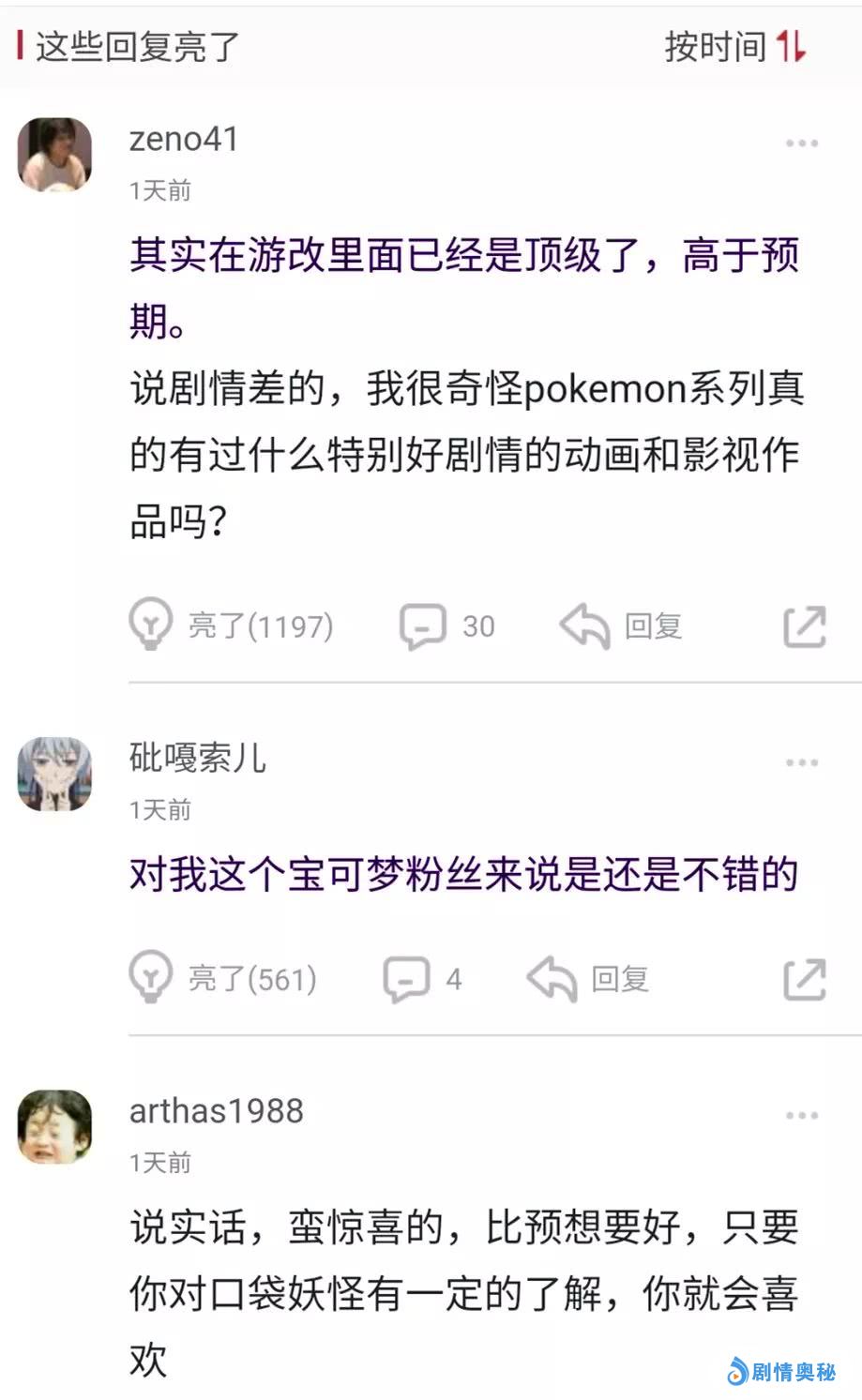
Task: Open overflow menu on zeno41's comment
Action: pos(802,143)
